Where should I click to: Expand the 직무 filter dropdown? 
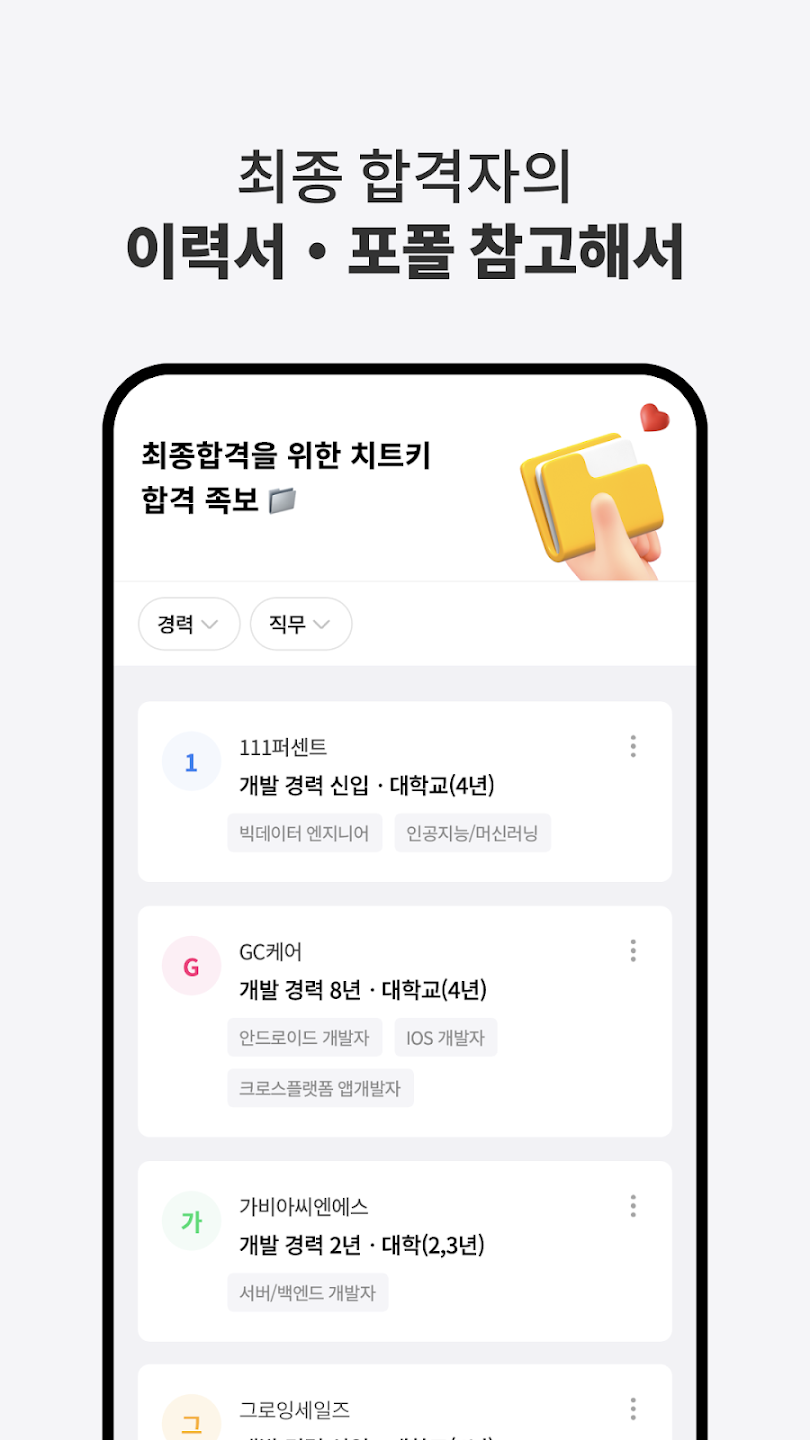[300, 624]
